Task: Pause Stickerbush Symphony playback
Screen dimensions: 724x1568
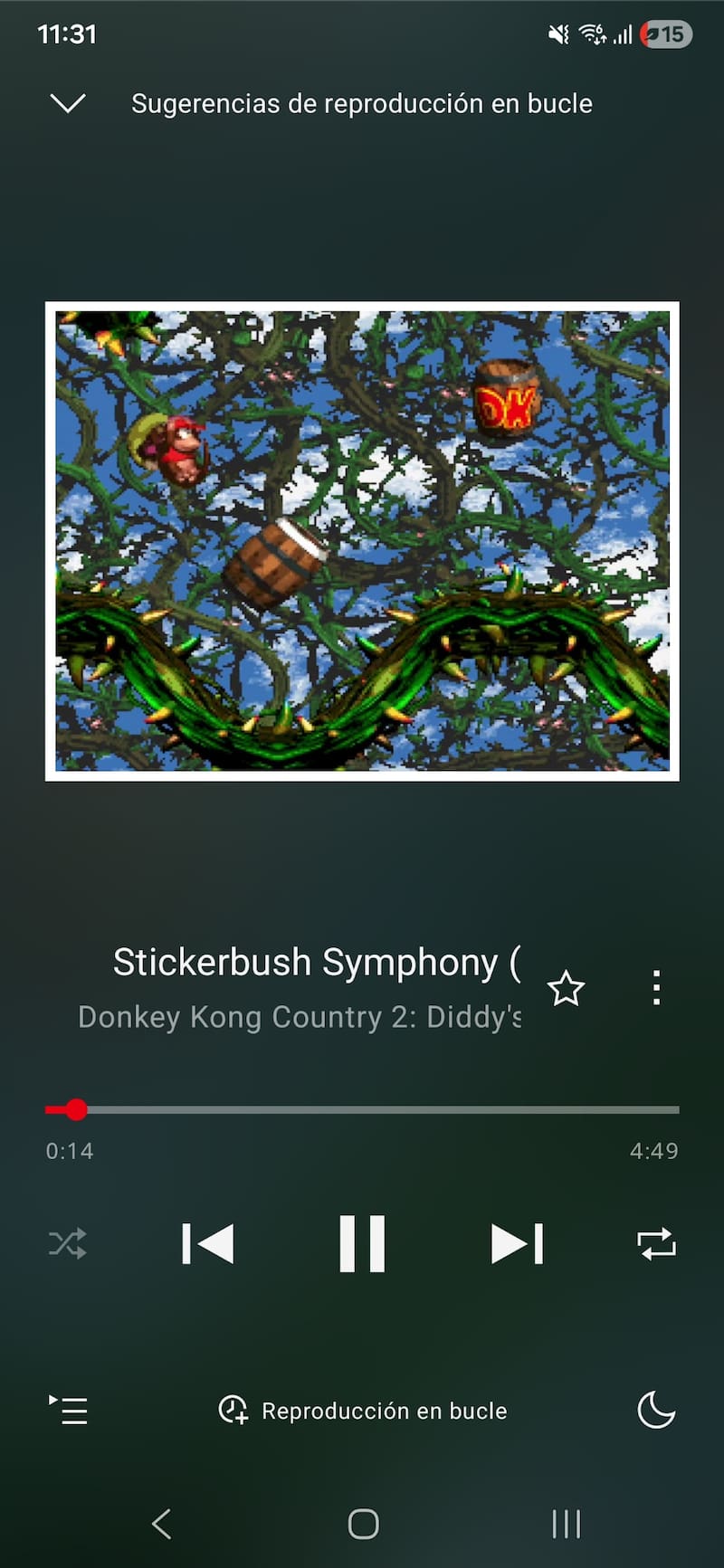Action: [362, 1243]
